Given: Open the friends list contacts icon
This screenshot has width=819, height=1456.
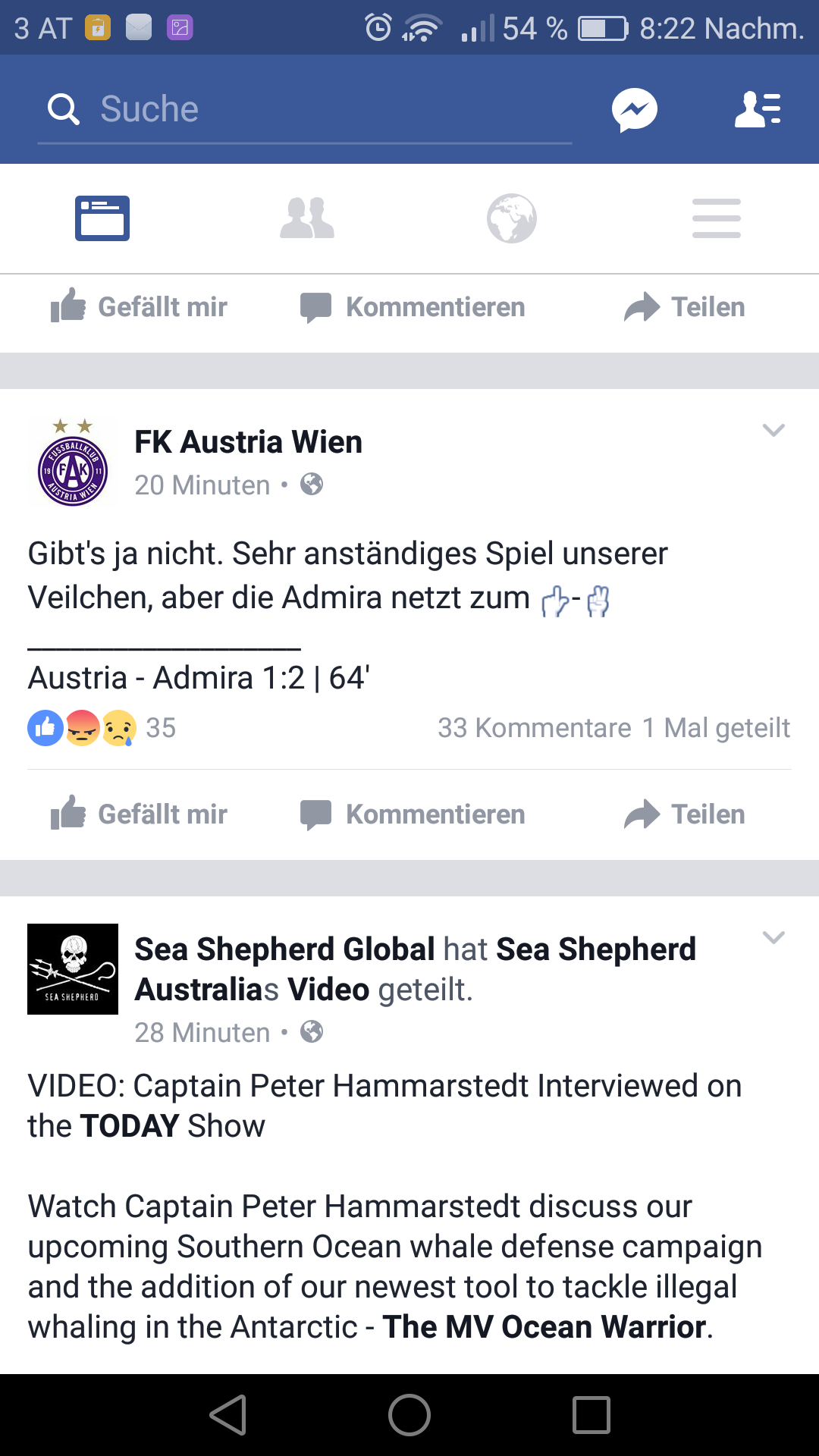Looking at the screenshot, I should pos(758,109).
